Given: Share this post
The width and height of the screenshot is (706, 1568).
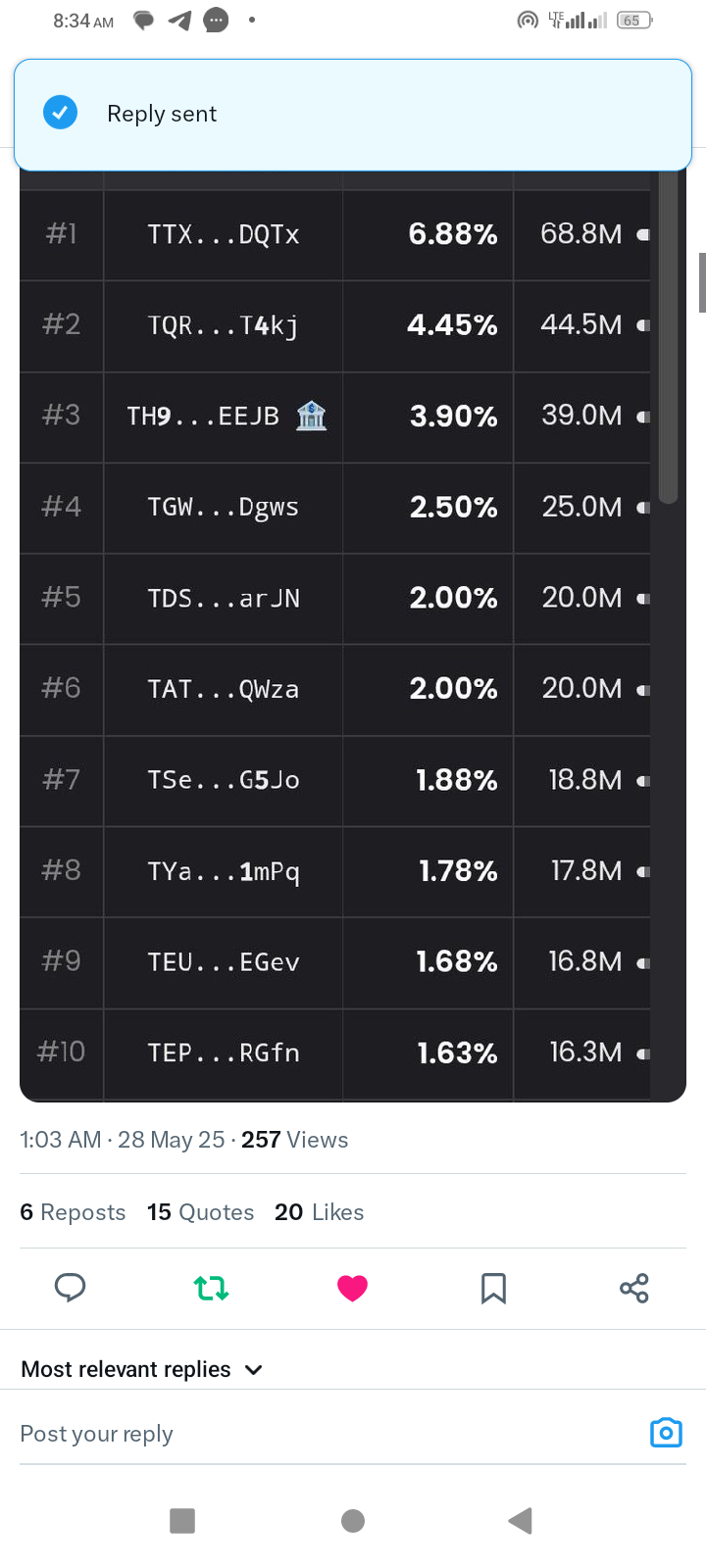Looking at the screenshot, I should tap(634, 1288).
